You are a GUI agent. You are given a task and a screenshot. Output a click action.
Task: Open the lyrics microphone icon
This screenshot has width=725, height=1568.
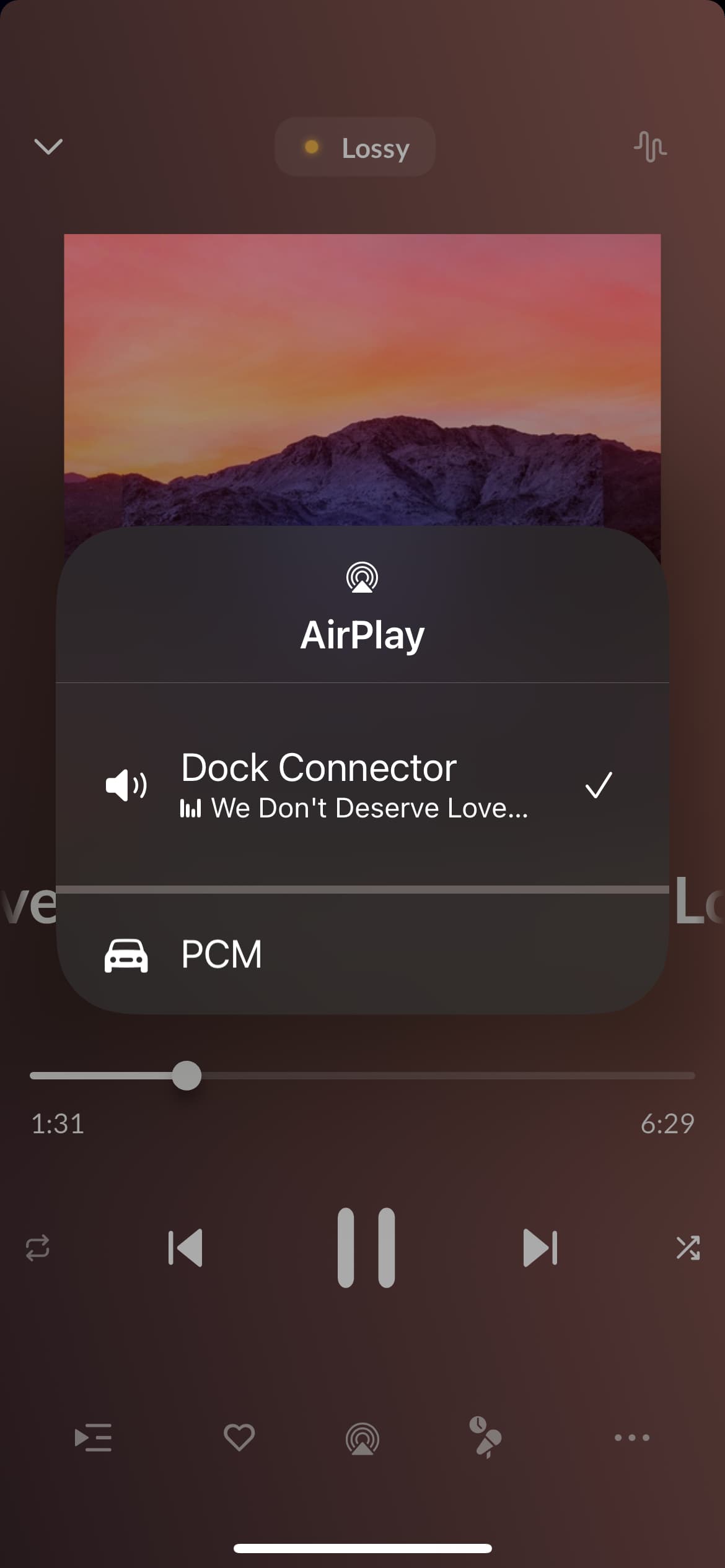(485, 1437)
